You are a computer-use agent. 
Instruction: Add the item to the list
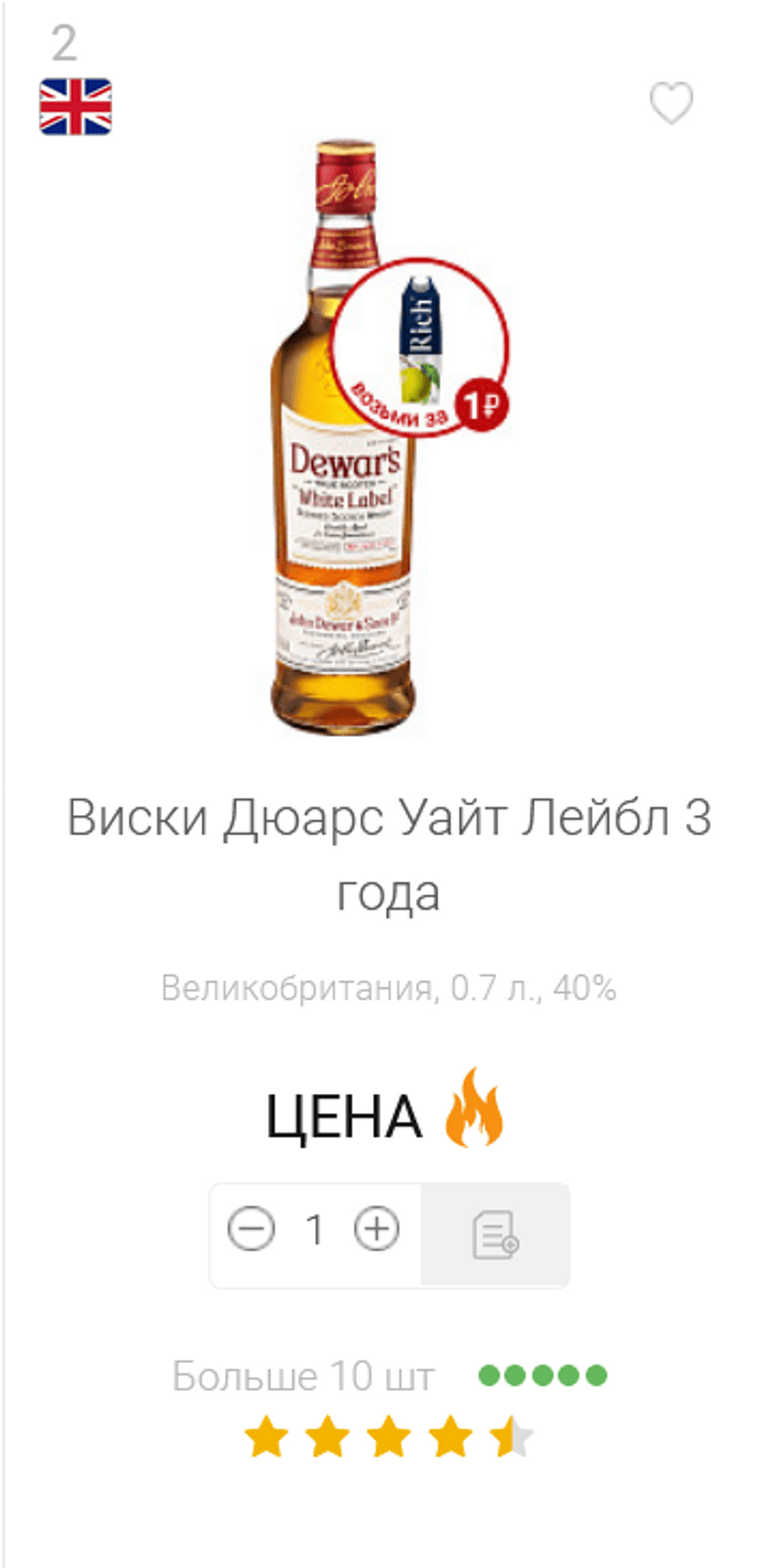pyautogui.click(x=495, y=1235)
